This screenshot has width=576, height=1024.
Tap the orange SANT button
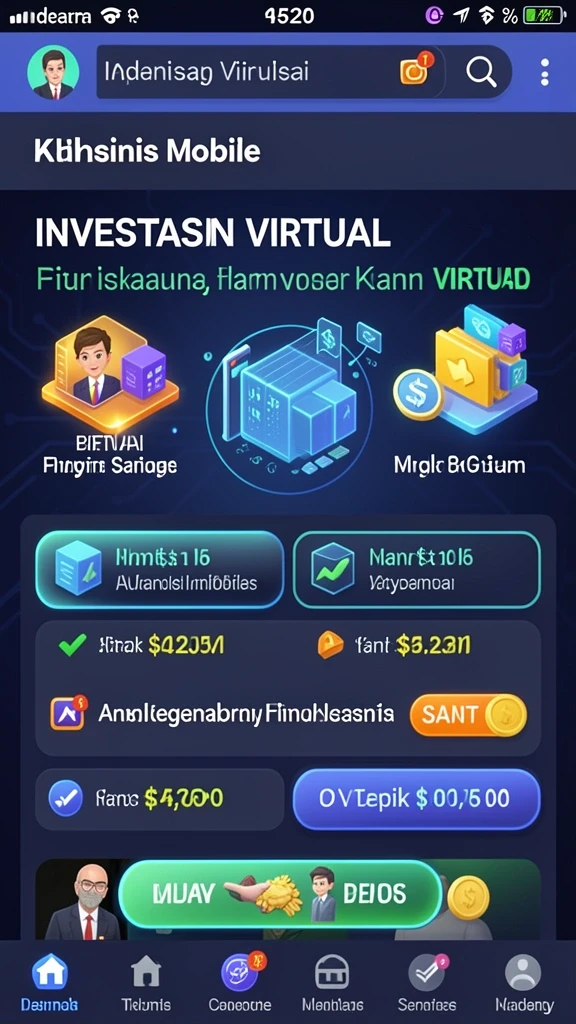point(468,714)
